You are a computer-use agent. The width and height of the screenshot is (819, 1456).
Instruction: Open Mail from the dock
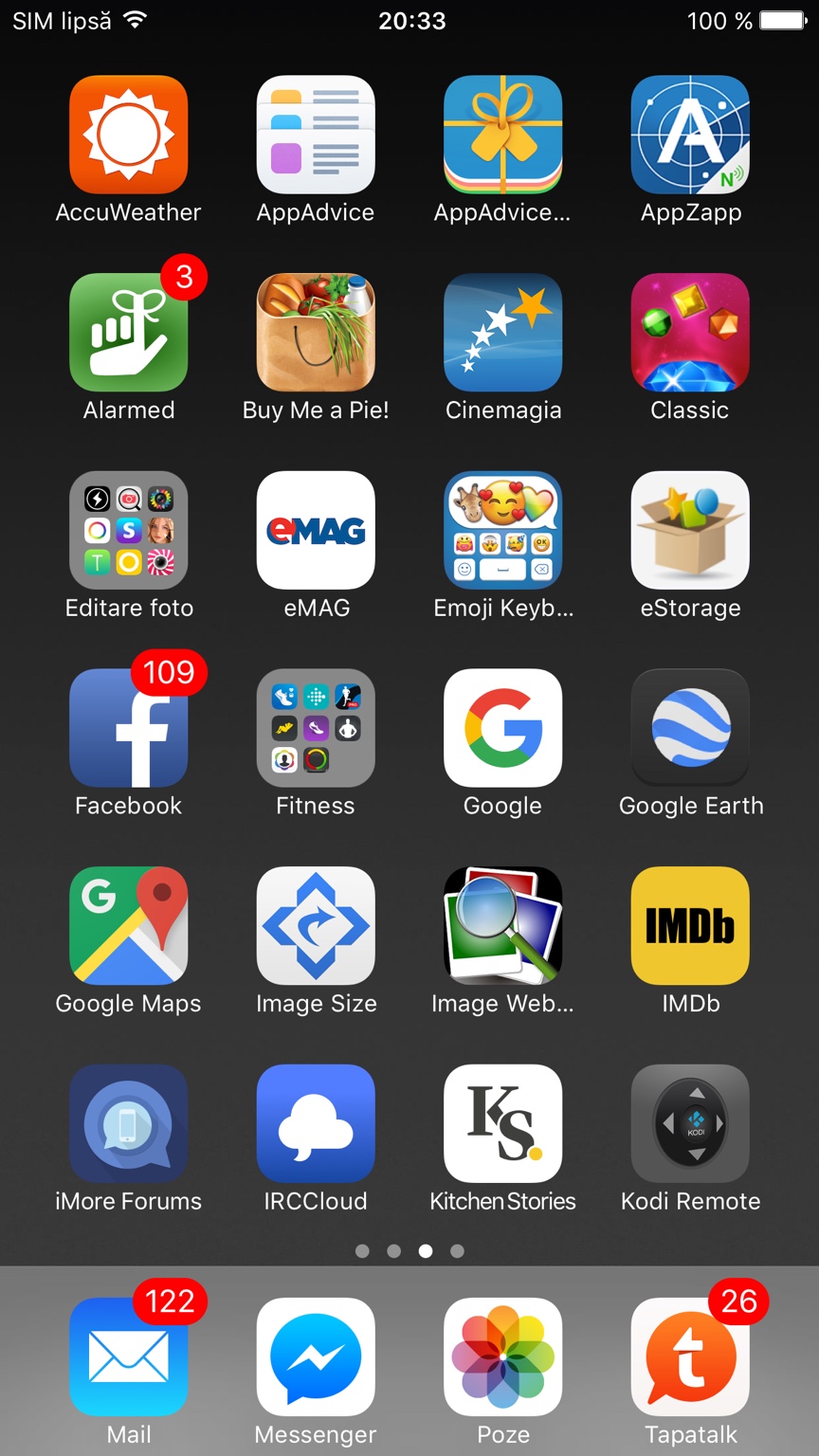128,1356
